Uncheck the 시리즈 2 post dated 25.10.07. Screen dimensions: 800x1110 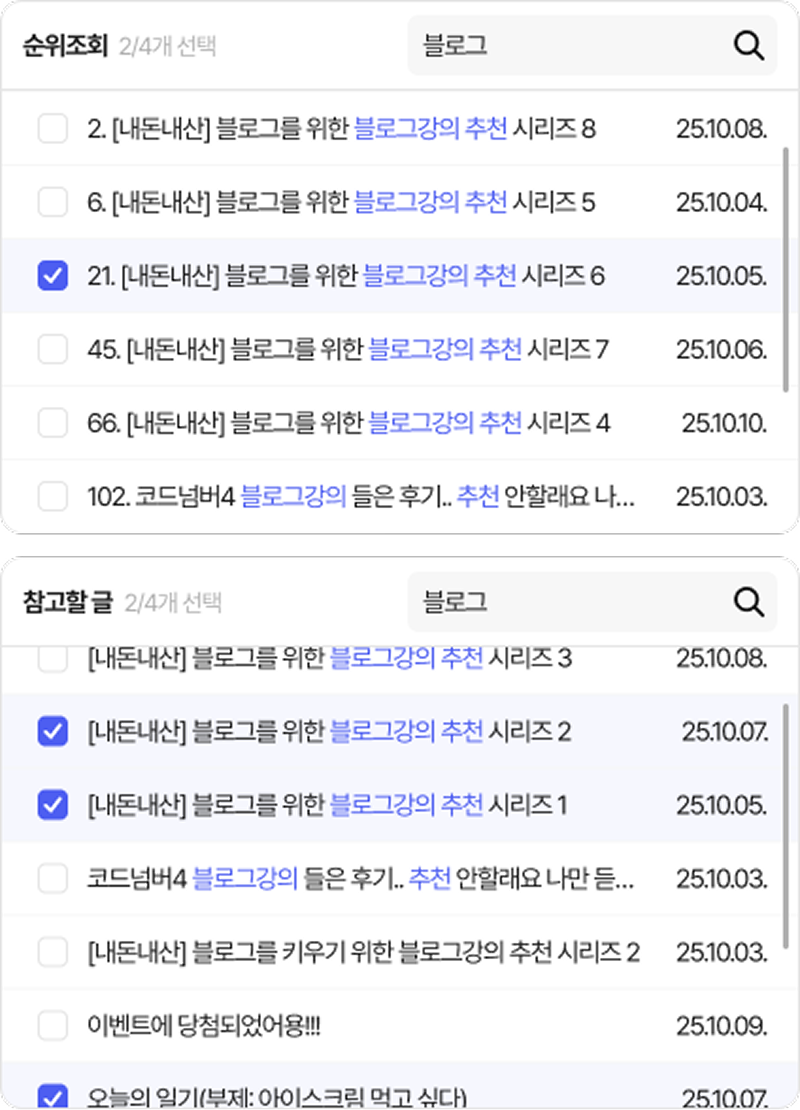[52, 732]
